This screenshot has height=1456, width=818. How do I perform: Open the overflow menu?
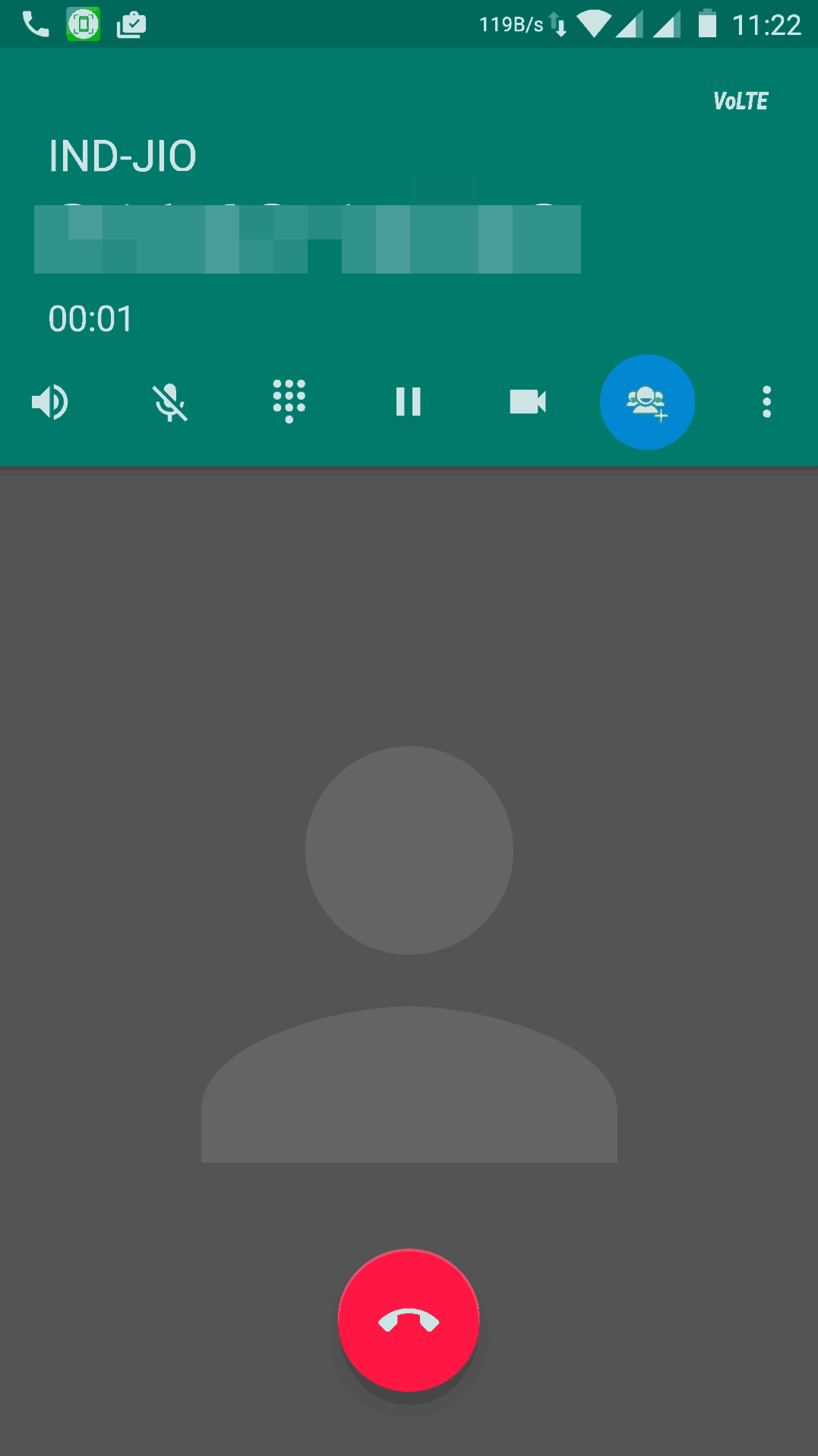point(767,402)
